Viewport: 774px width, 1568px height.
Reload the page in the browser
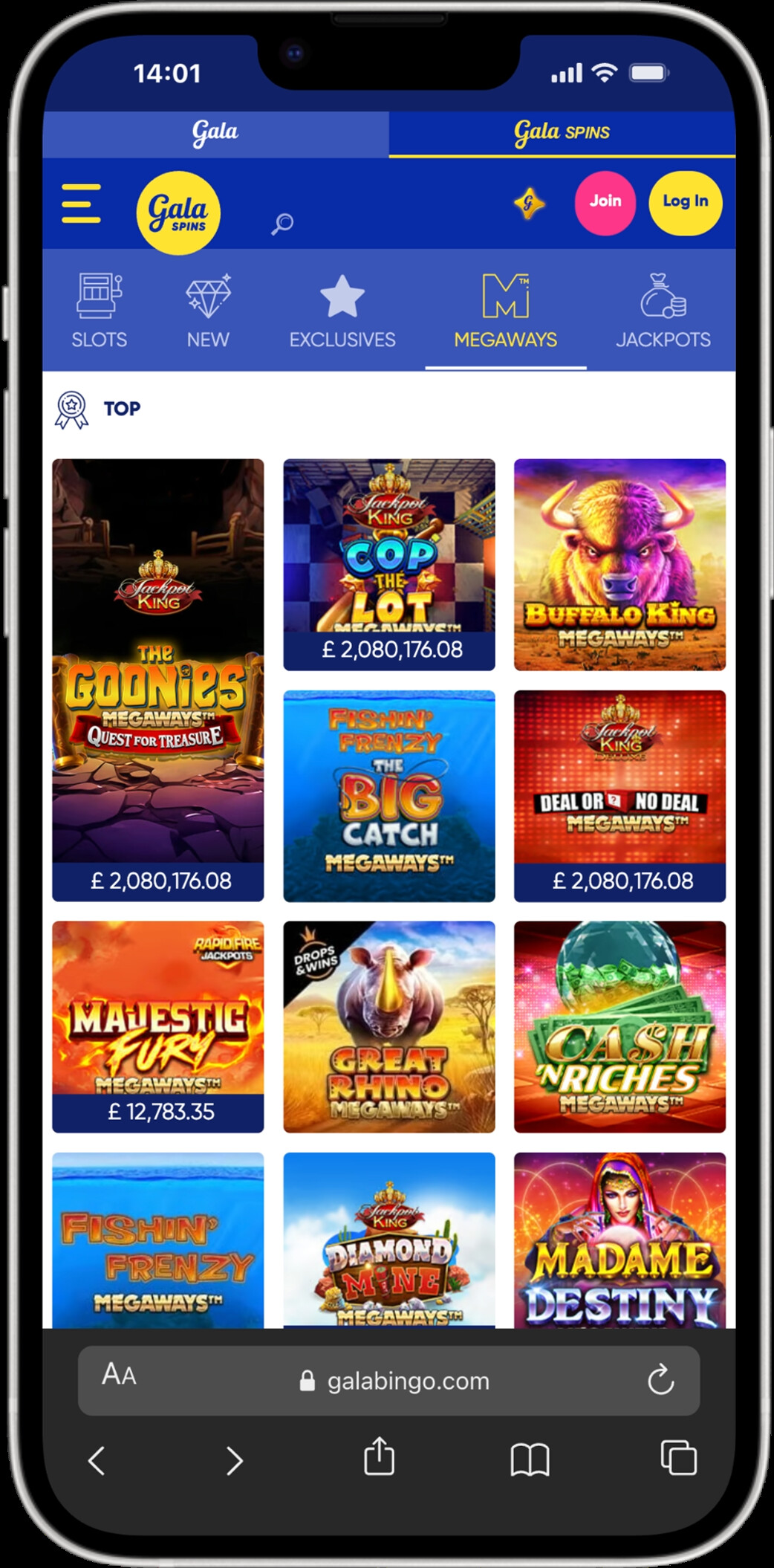click(660, 1381)
